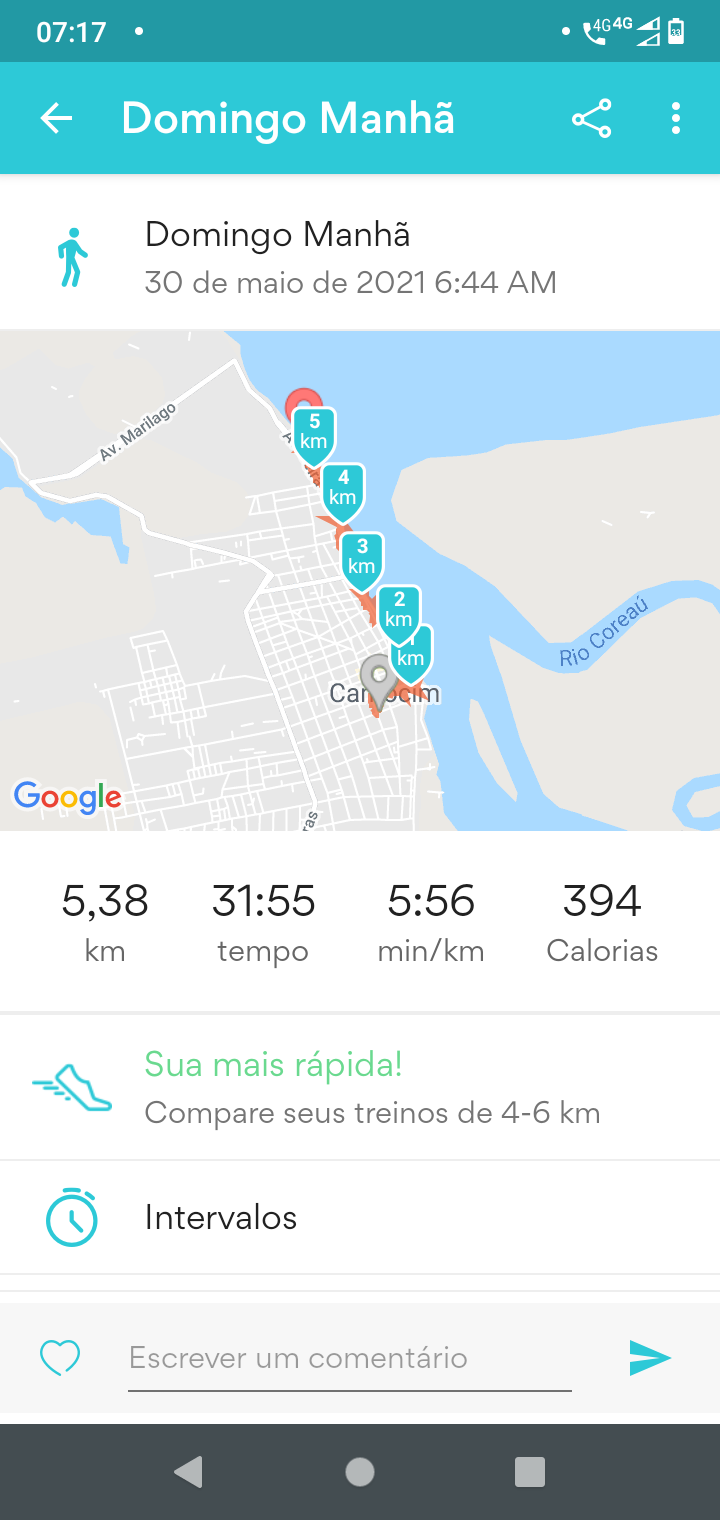720x1520 pixels.
Task: Like this workout with the heart icon
Action: tap(60, 1357)
